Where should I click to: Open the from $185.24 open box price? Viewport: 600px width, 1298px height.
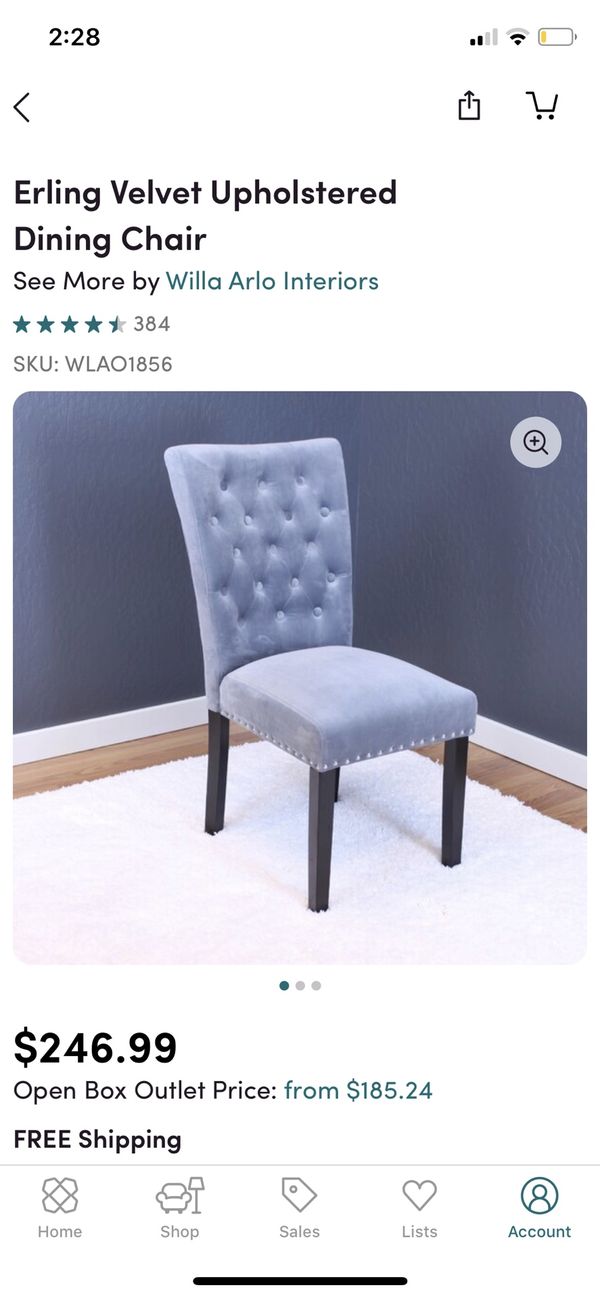[x=358, y=1090]
